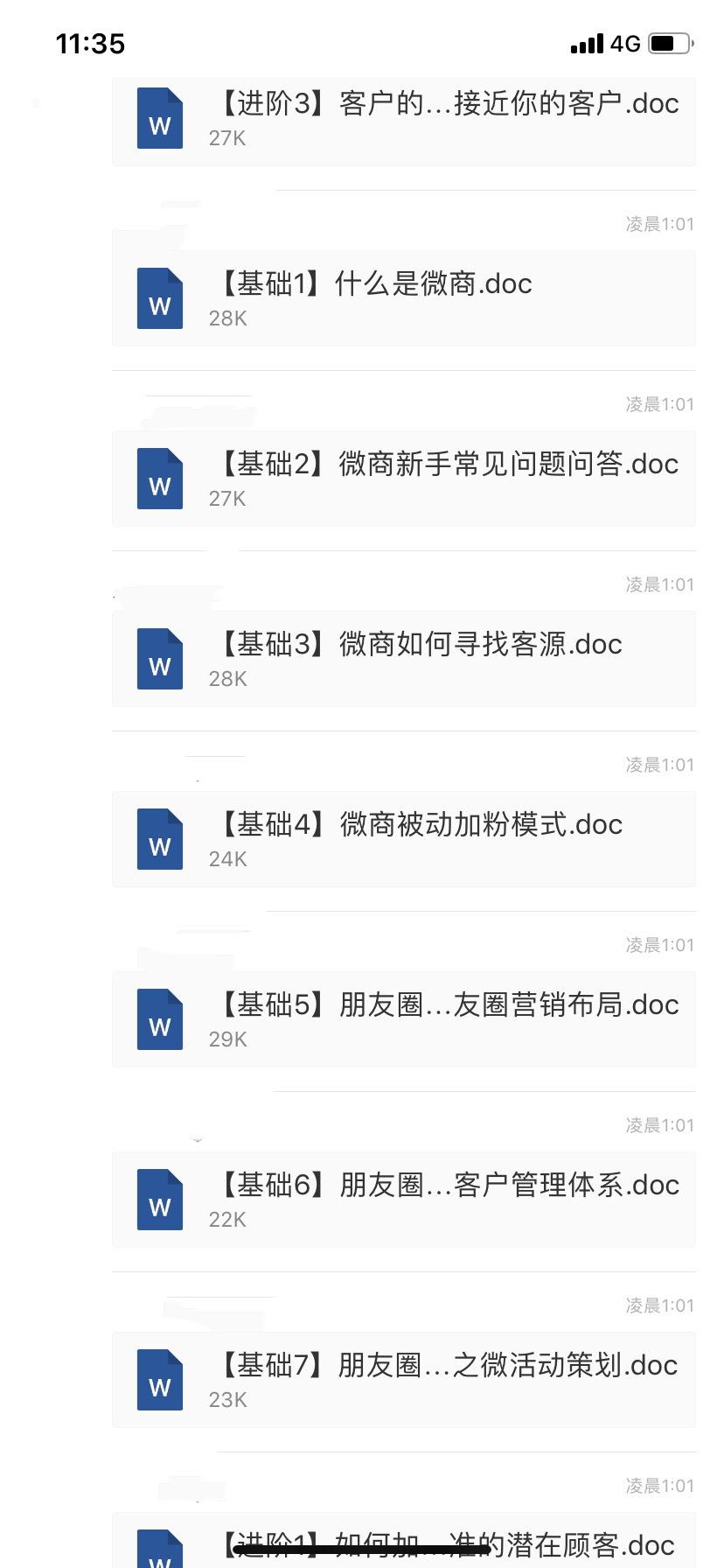Open the 【进阶3】客户的…接近你的客户.doc file
The width and height of the screenshot is (724, 1568).
point(403,119)
